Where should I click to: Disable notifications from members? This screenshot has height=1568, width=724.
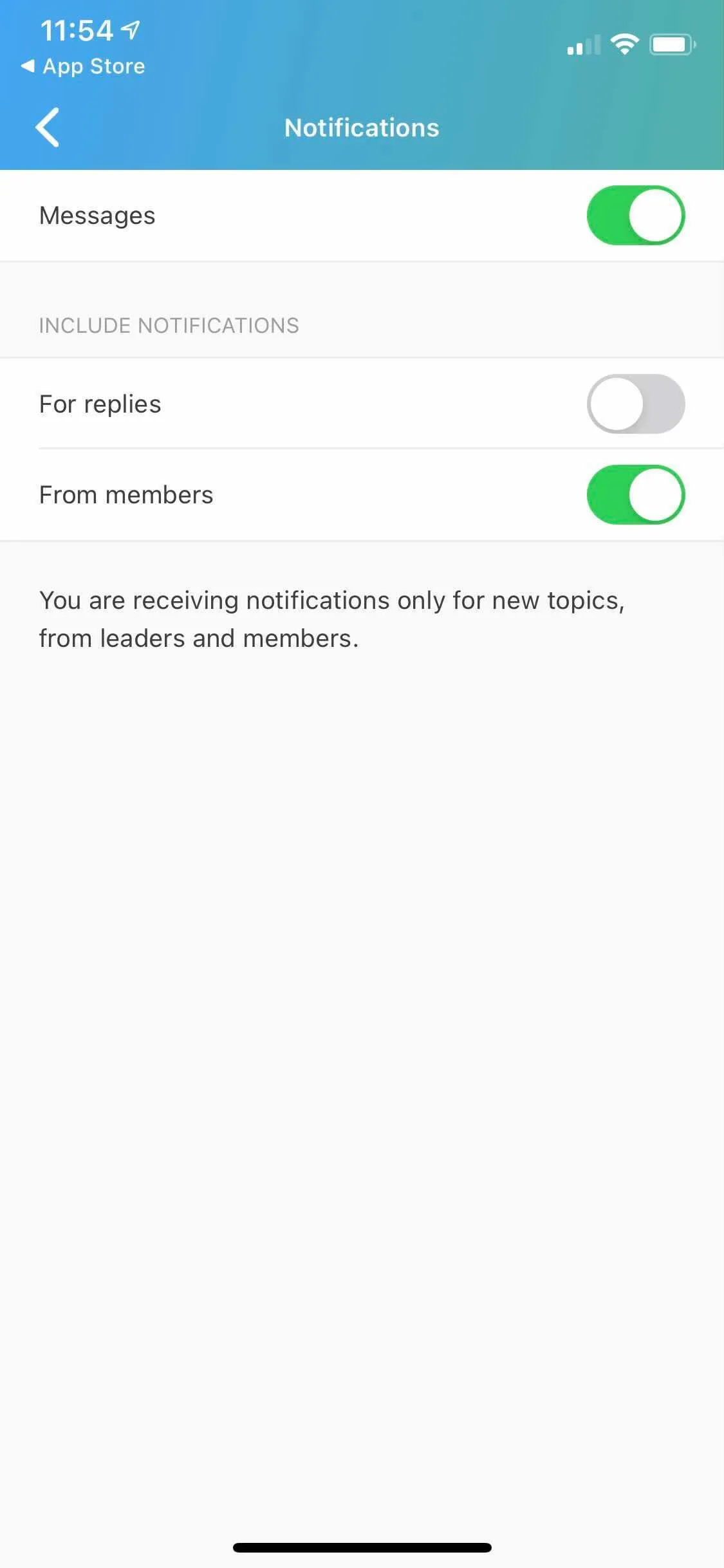point(635,495)
